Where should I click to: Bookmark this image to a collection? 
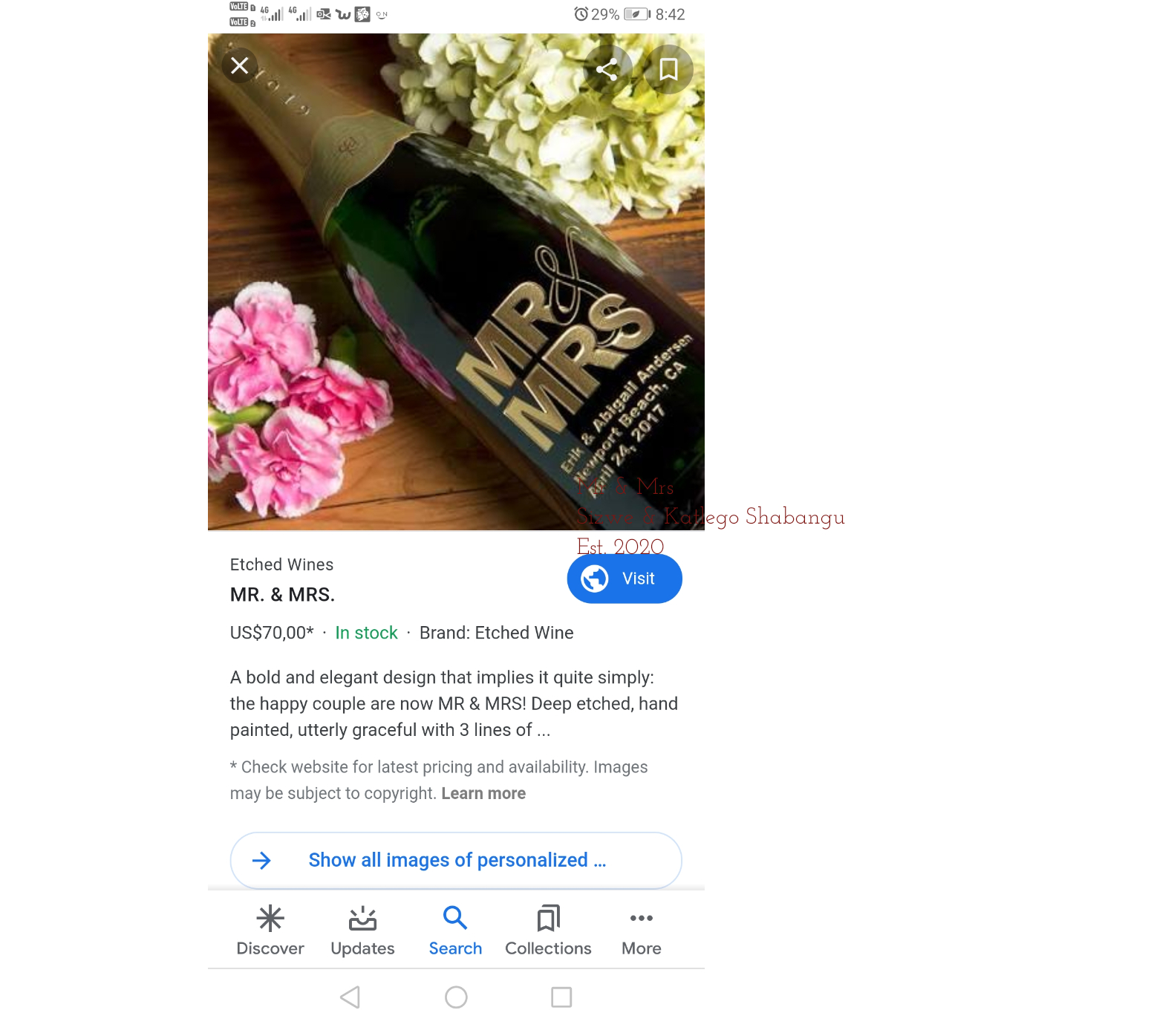coord(668,70)
